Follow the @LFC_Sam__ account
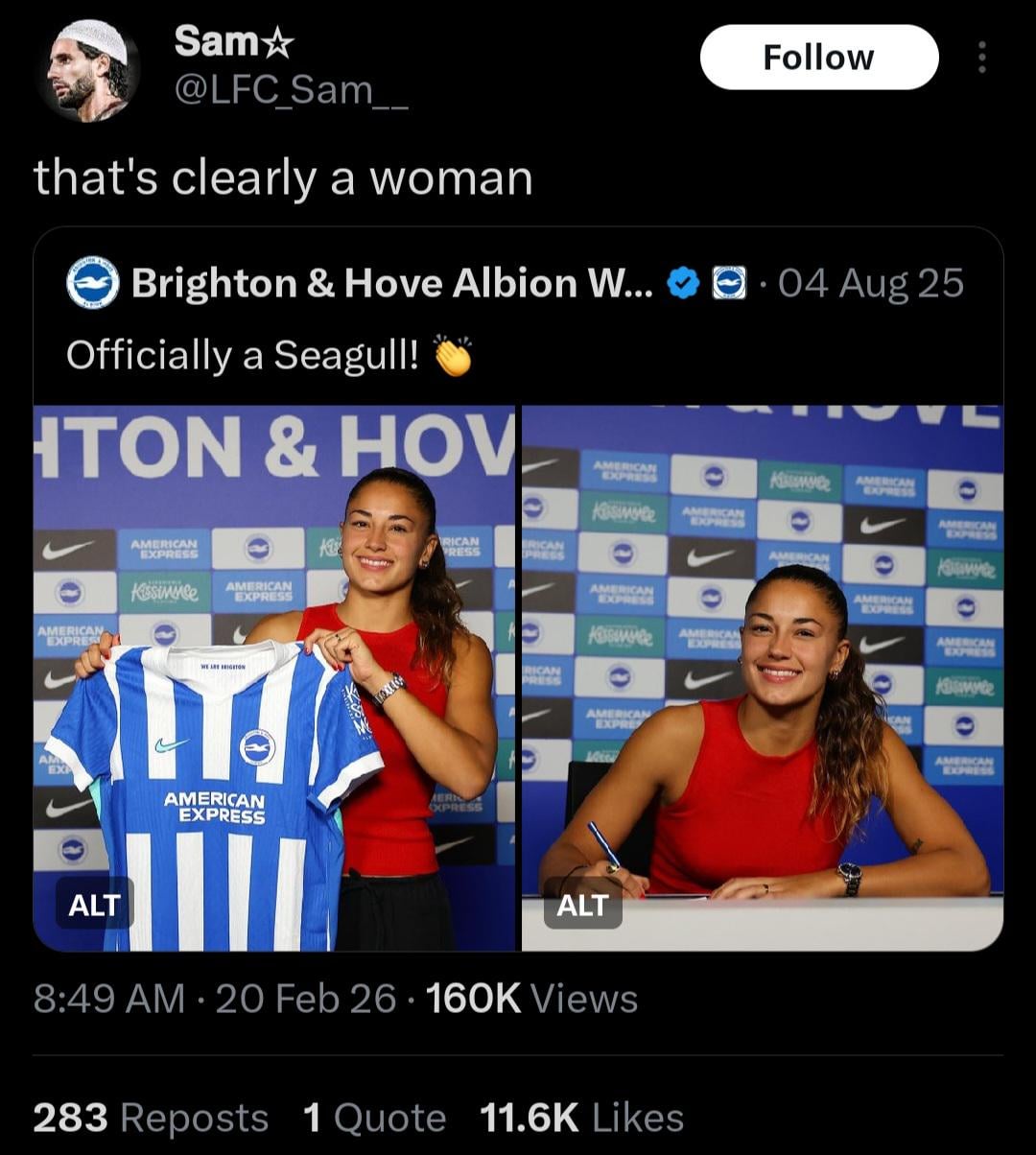The height and width of the screenshot is (1155, 1036). (818, 58)
